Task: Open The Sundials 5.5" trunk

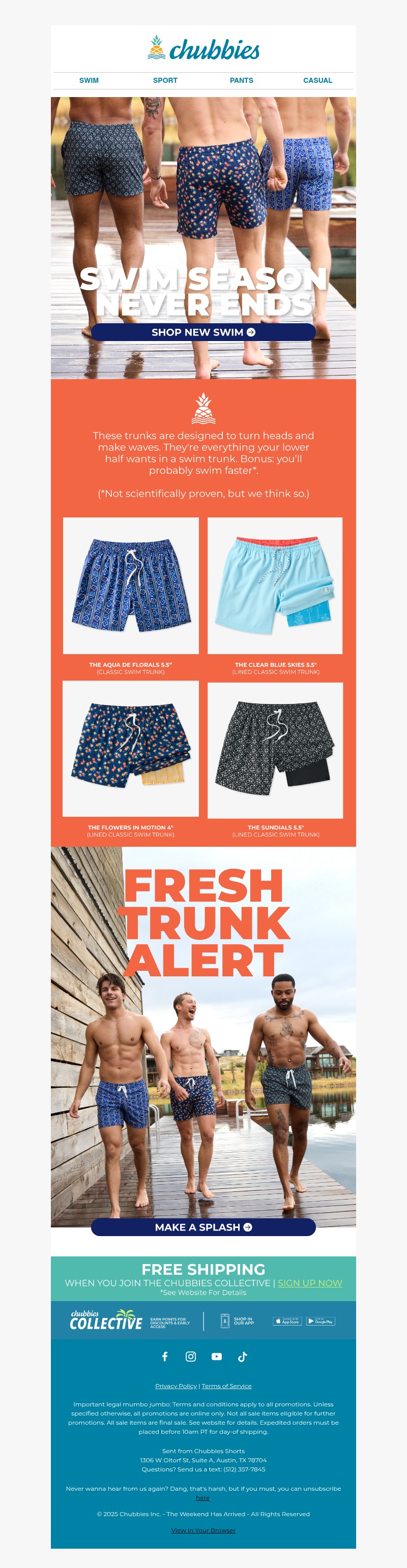Action: [275, 749]
